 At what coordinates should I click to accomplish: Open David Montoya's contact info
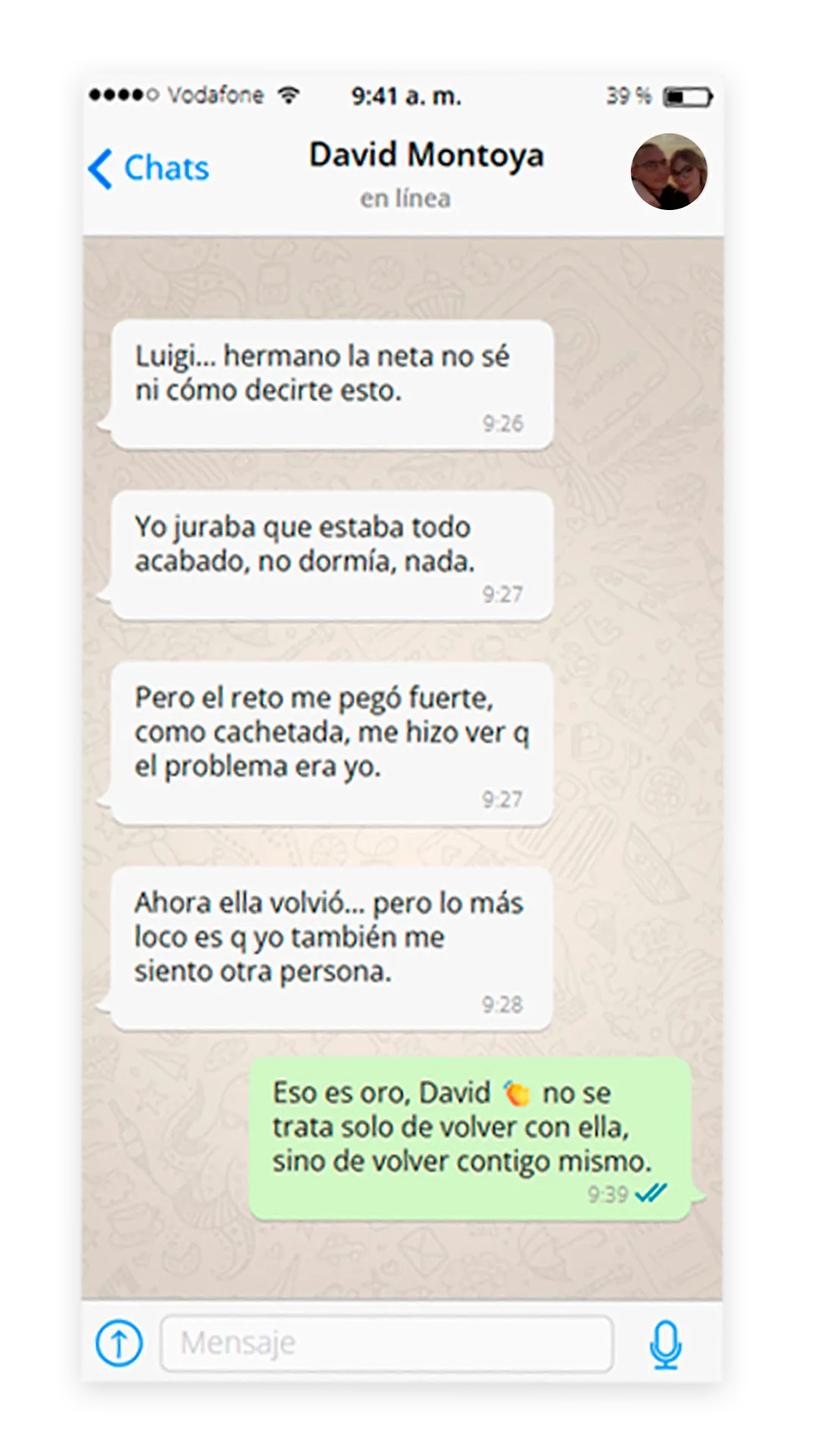426,155
